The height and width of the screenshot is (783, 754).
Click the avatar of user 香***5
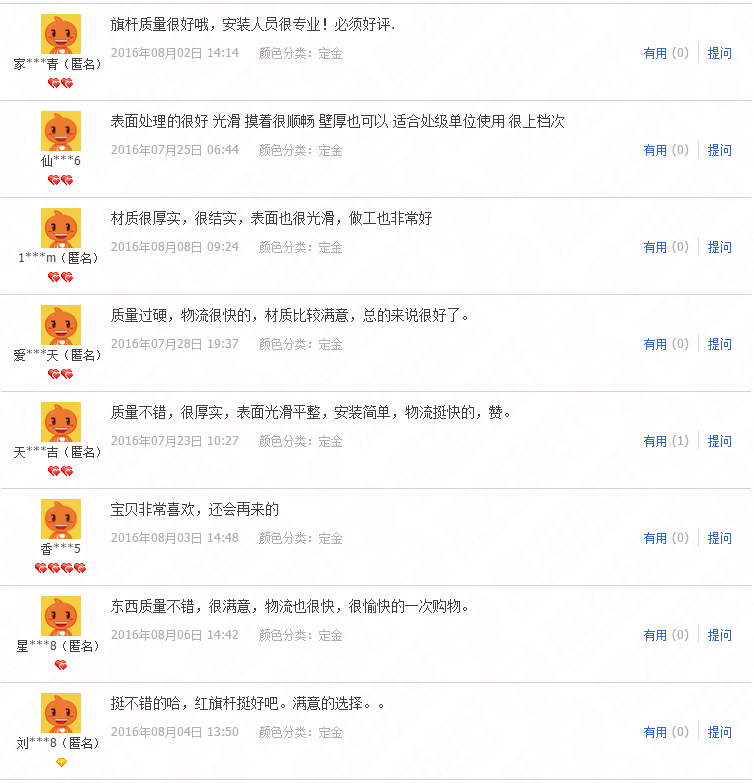coord(60,517)
